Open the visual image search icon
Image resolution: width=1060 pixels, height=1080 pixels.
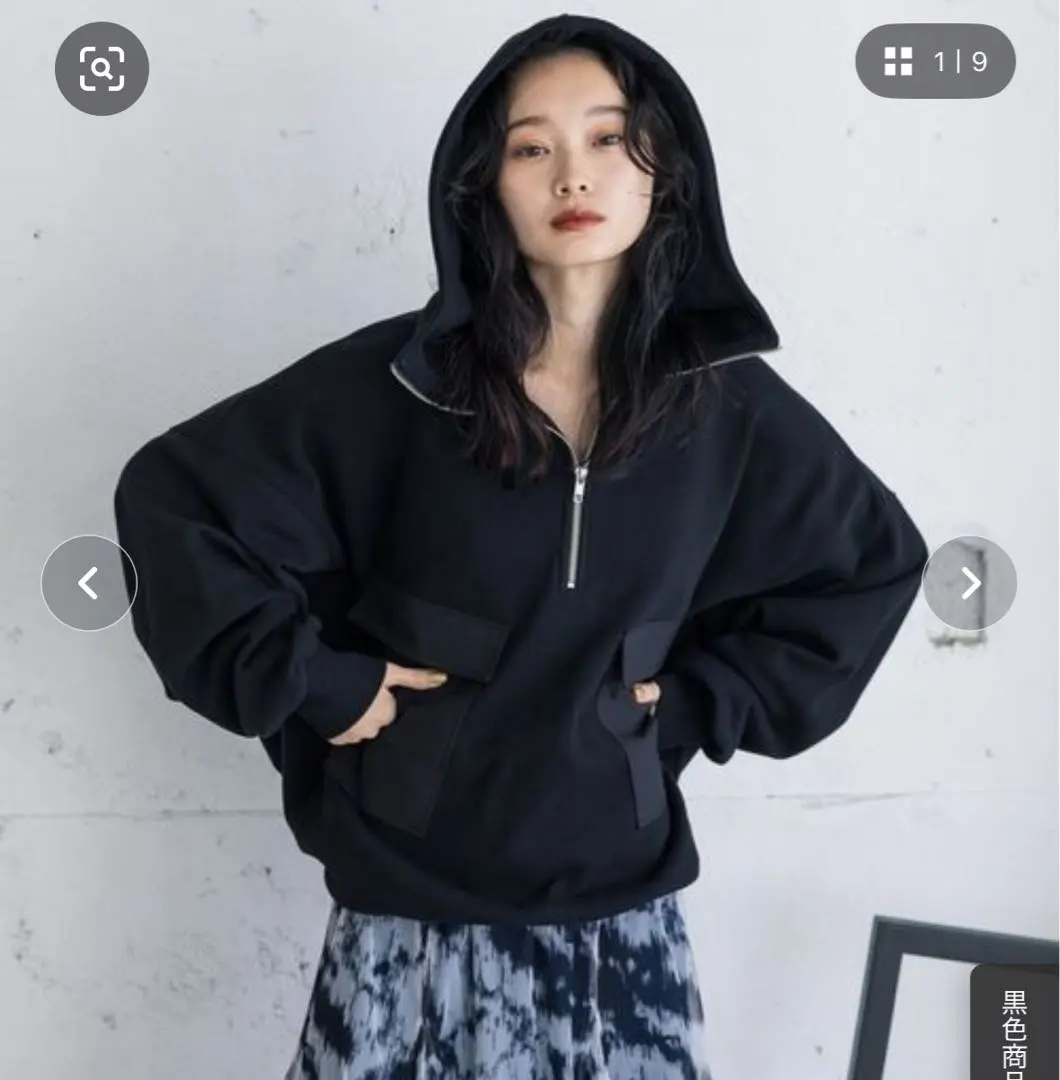pos(102,68)
